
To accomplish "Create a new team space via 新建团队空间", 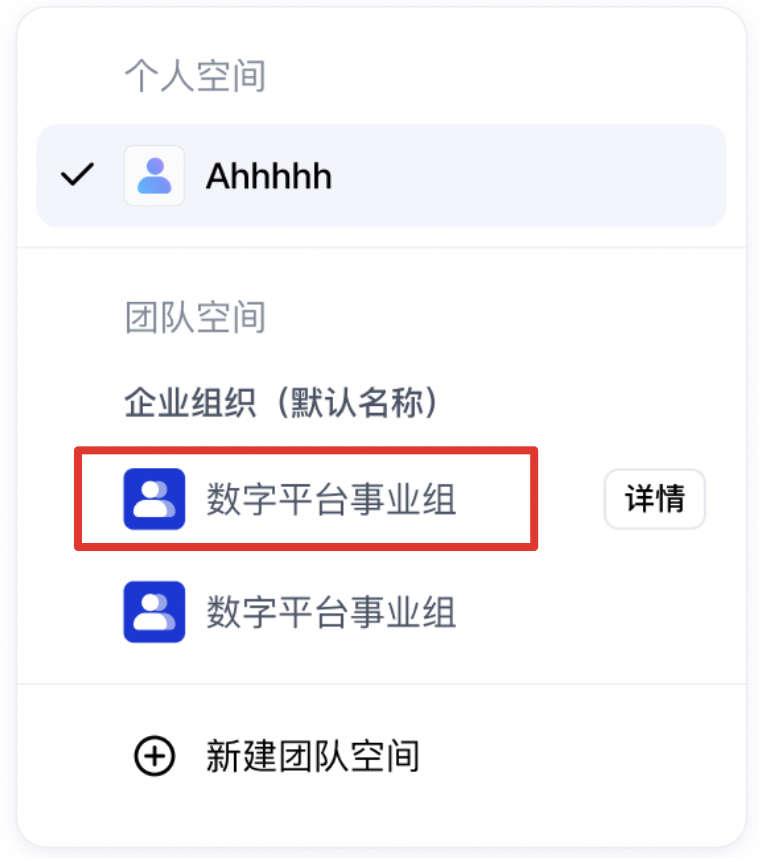I will point(311,757).
